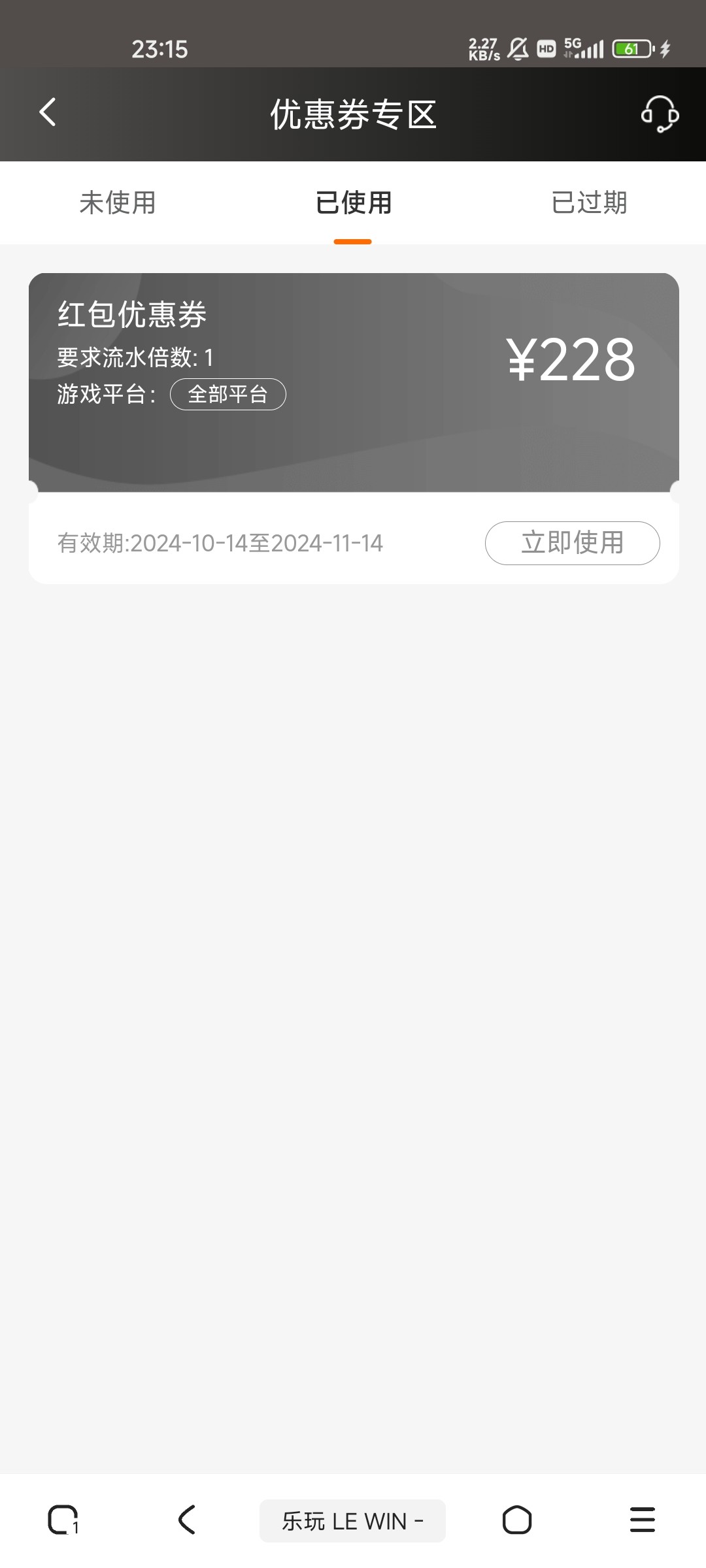Tap the 立即使用 button on the coupon
The image size is (706, 1568).
tap(572, 543)
